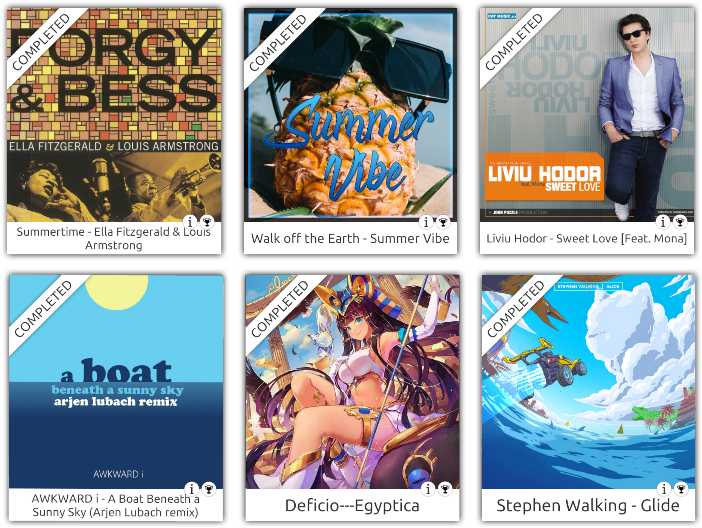Open Summertime by Ella Fitzgerald & Louis Armstrong
The width and height of the screenshot is (702, 528).
pyautogui.click(x=114, y=115)
